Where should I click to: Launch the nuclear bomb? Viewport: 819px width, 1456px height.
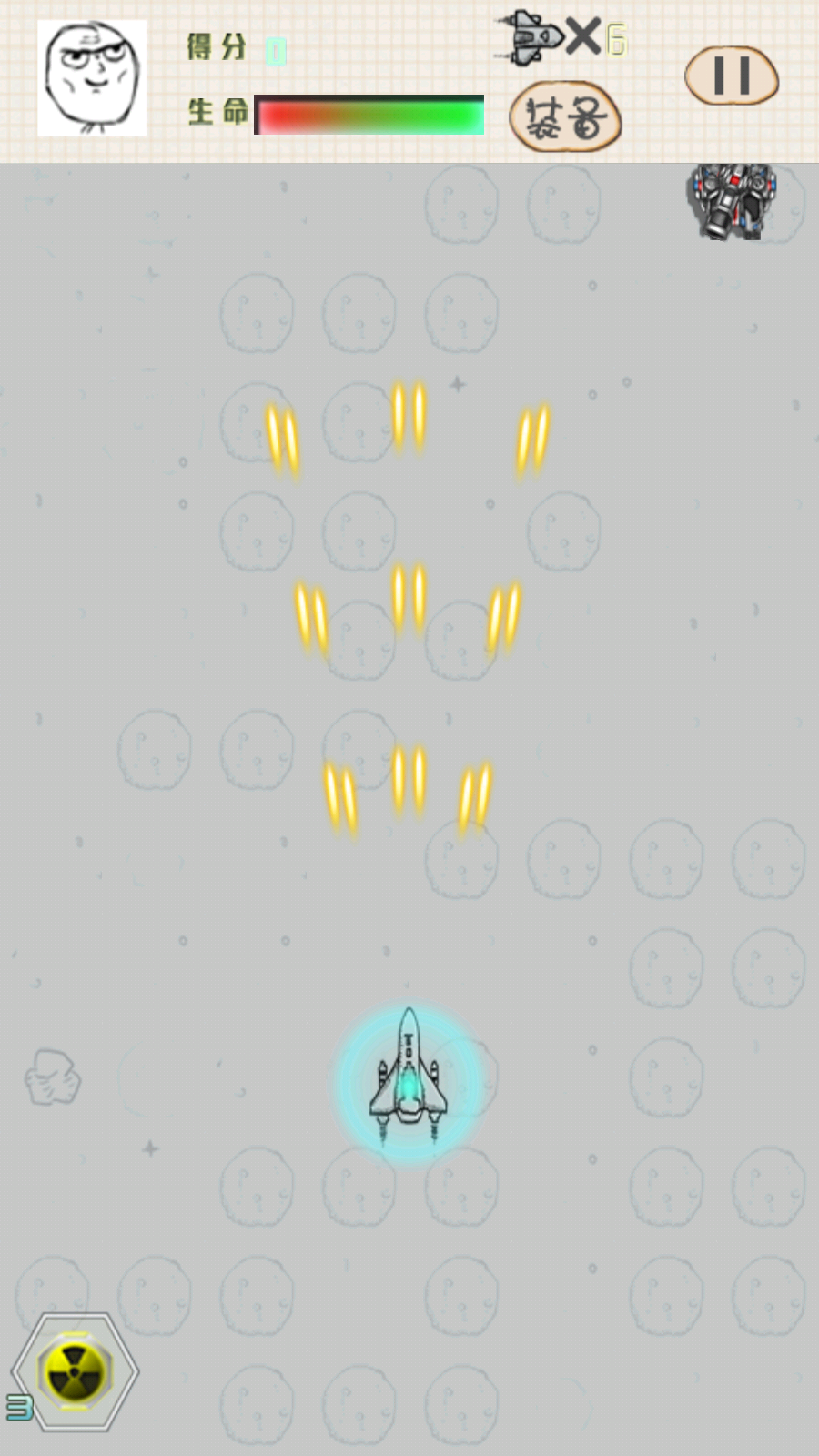coord(76,1371)
